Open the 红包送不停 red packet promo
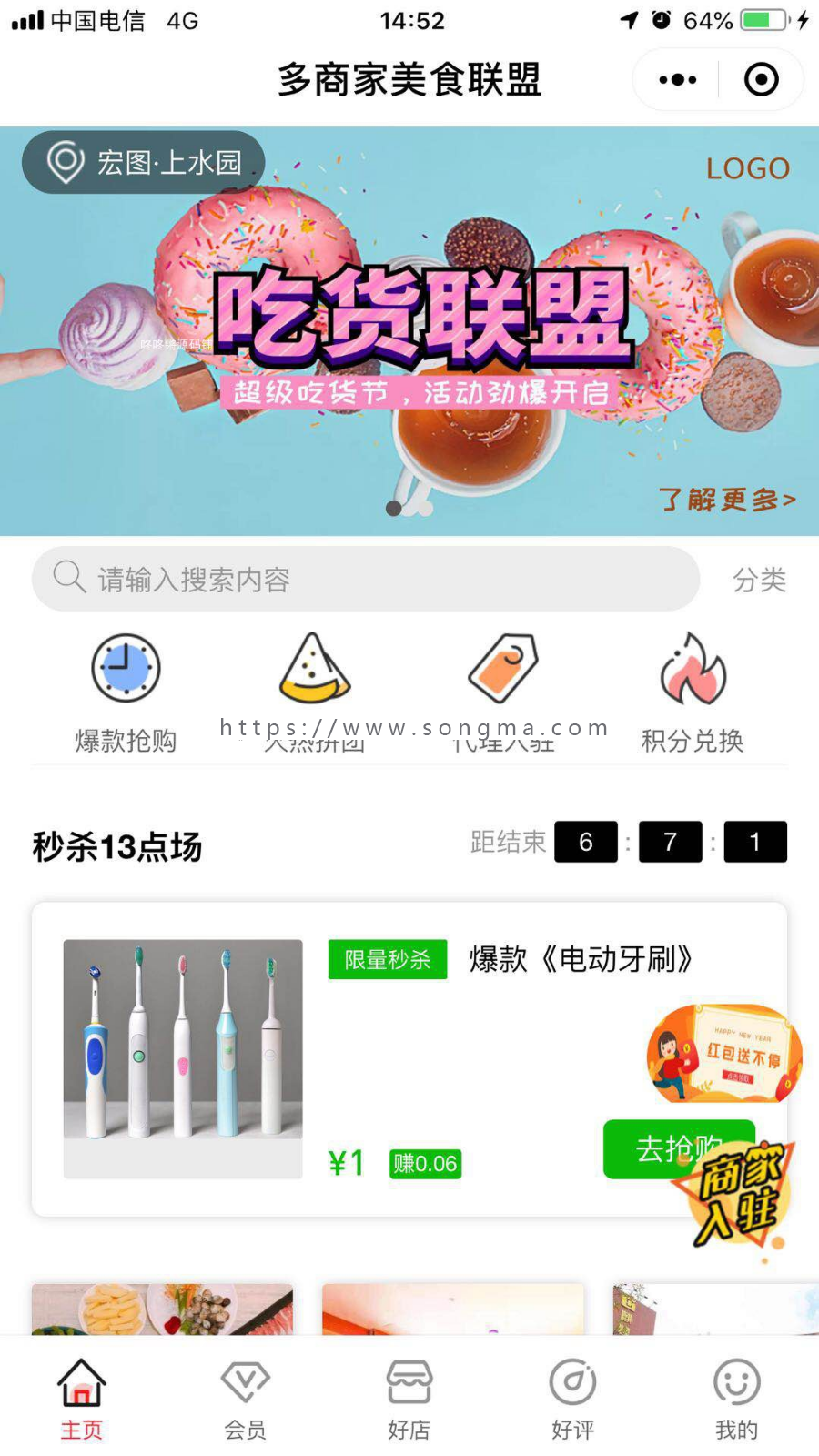This screenshot has width=819, height=1456. coord(725,1054)
